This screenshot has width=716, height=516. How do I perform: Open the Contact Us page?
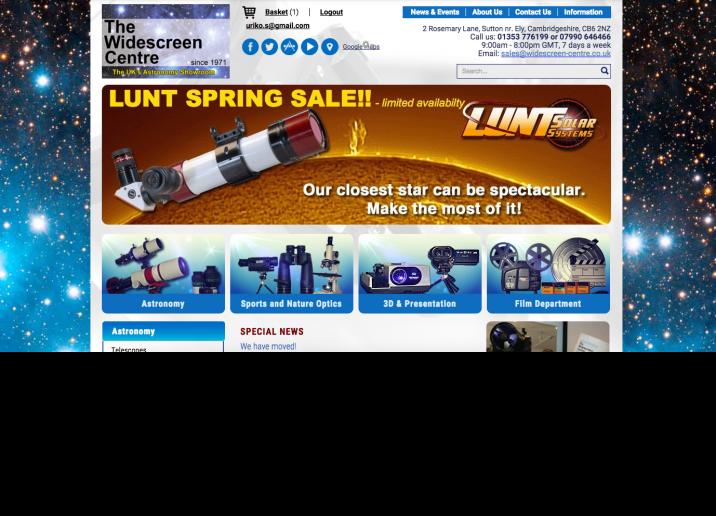point(533,12)
